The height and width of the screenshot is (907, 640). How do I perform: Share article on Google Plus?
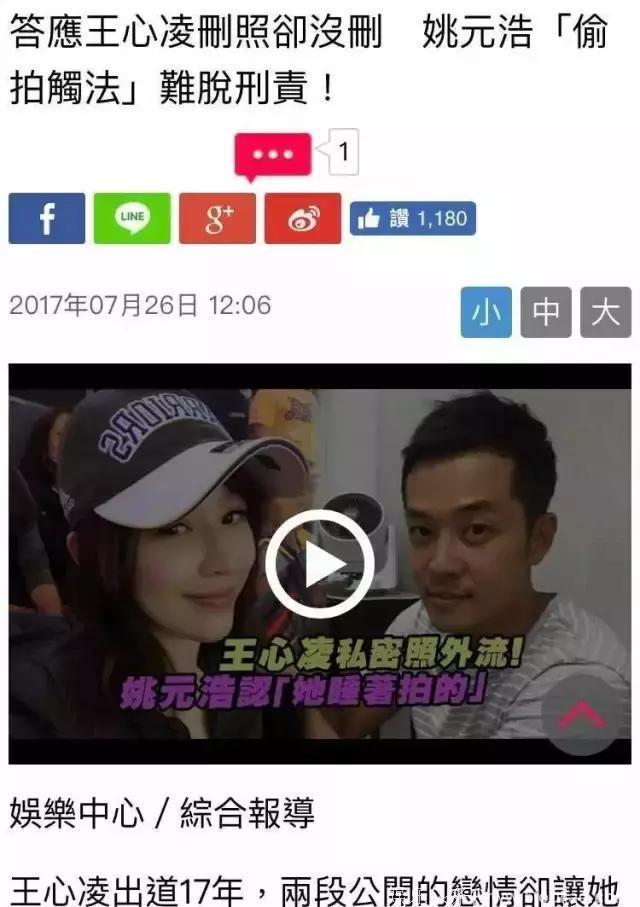tap(217, 218)
